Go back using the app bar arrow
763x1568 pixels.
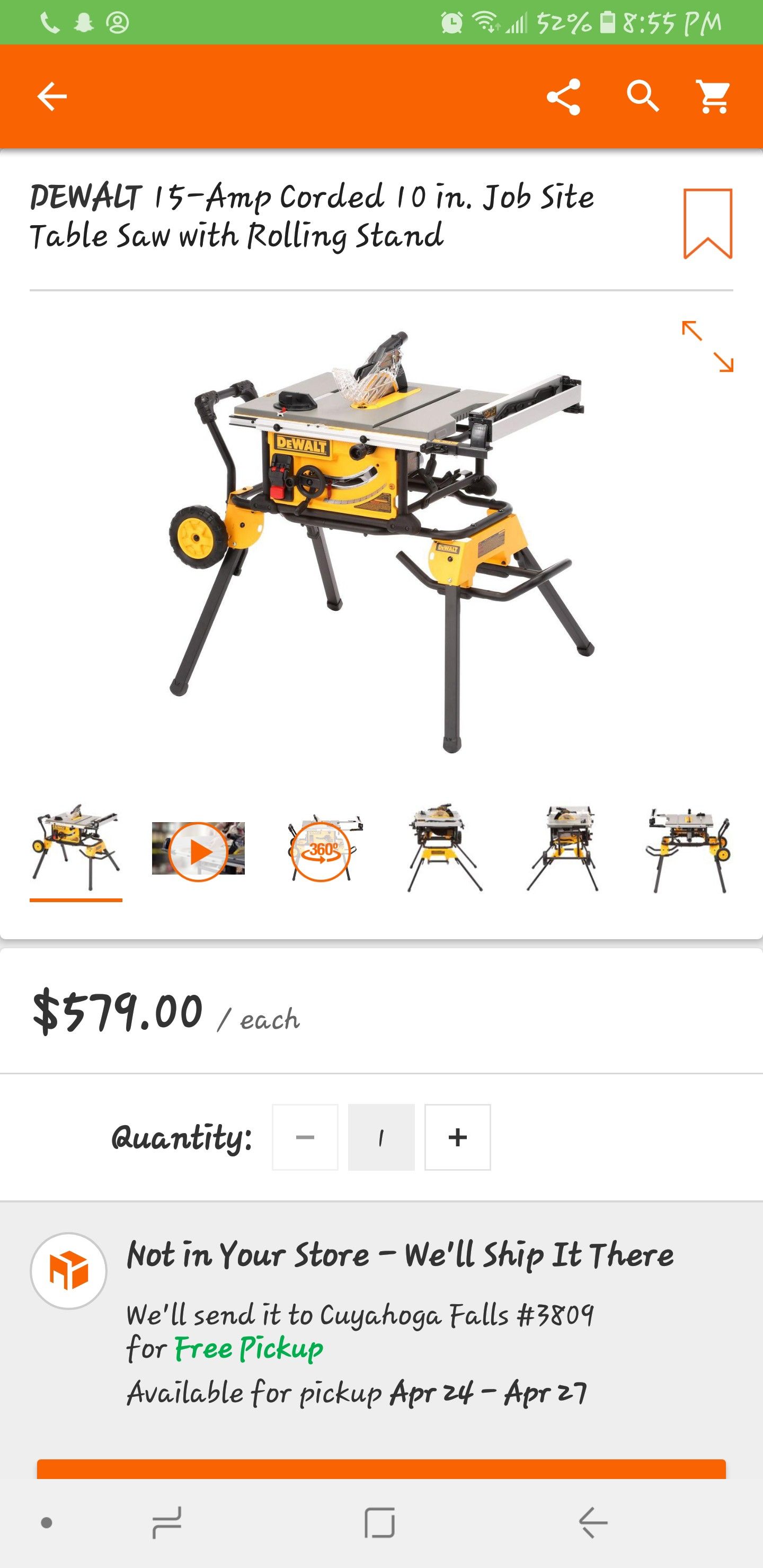[52, 96]
